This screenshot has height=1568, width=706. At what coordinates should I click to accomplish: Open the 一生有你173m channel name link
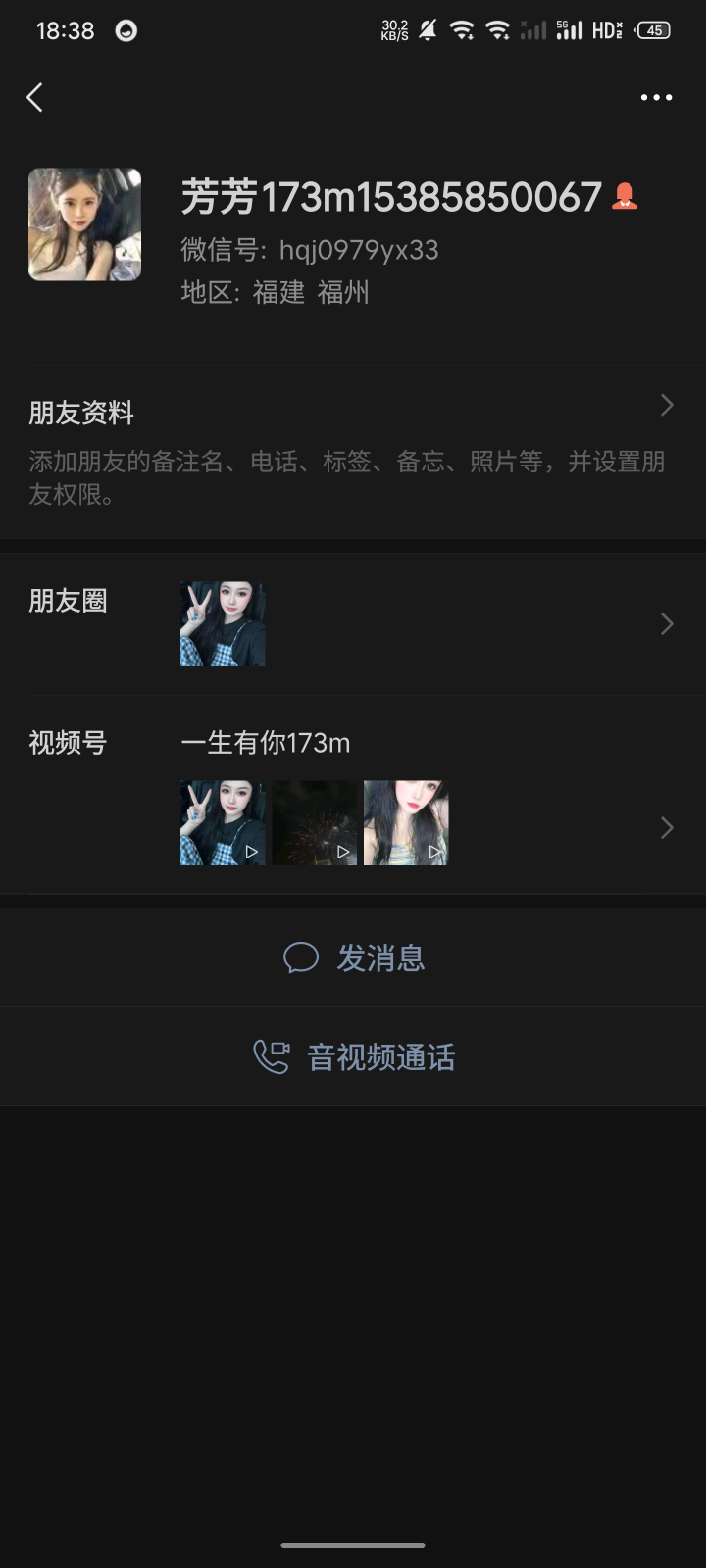(x=263, y=744)
